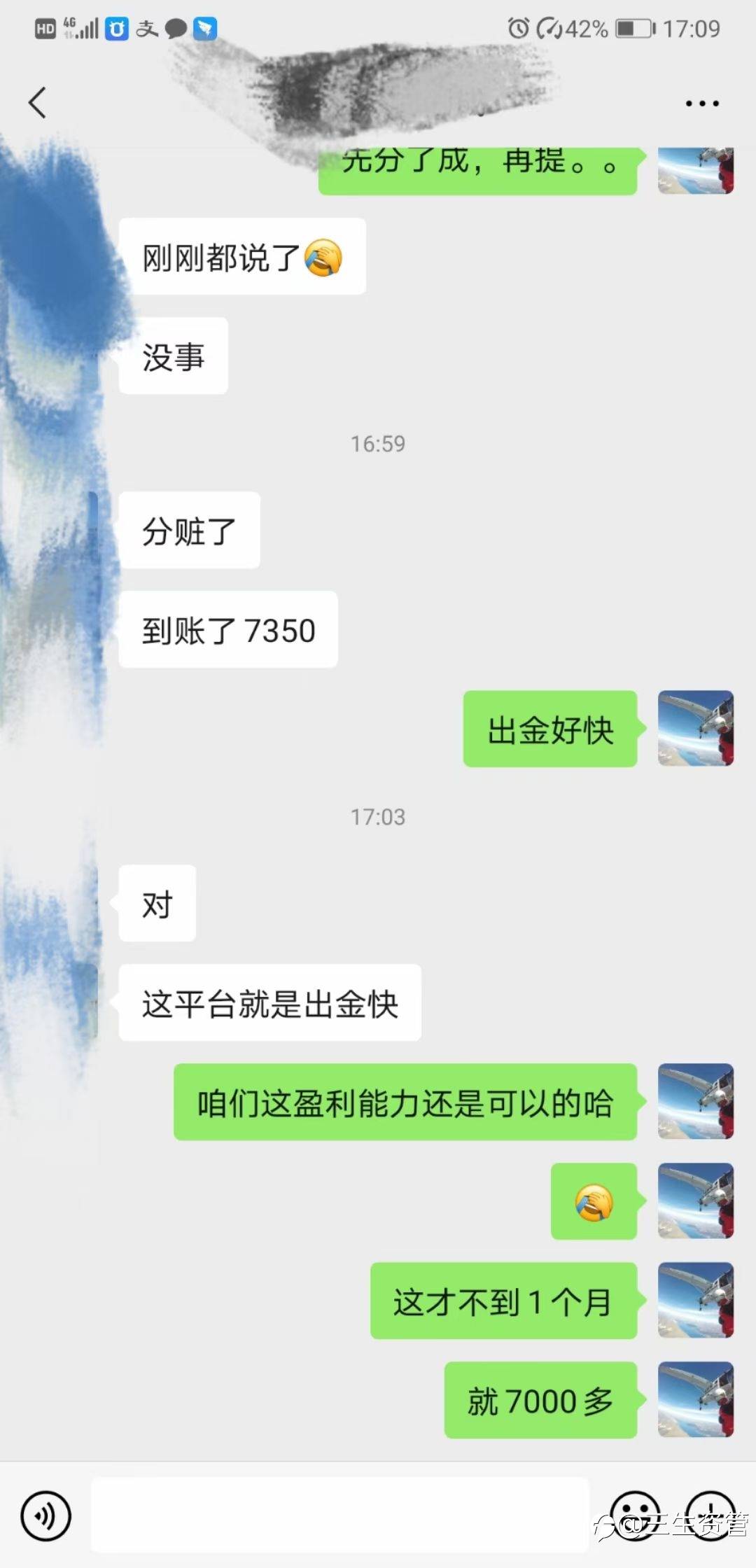Open the emoji picker

(x=635, y=1514)
